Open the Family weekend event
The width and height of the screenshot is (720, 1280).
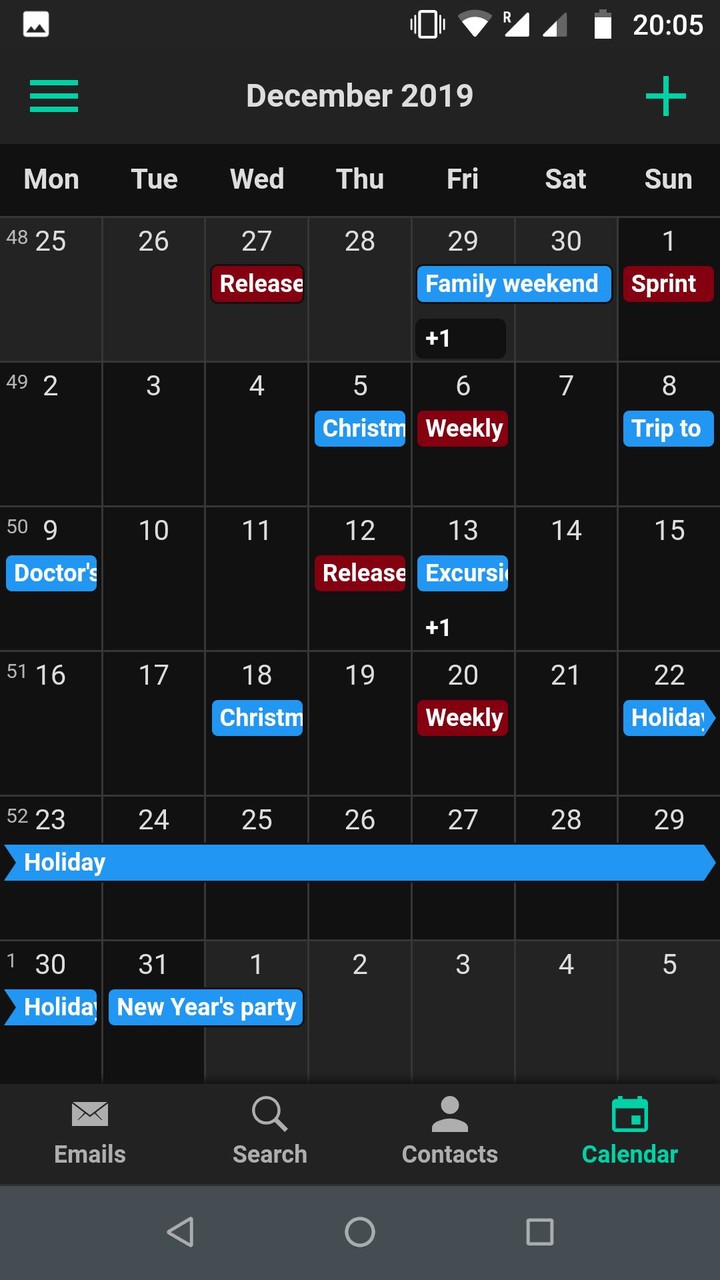(513, 284)
